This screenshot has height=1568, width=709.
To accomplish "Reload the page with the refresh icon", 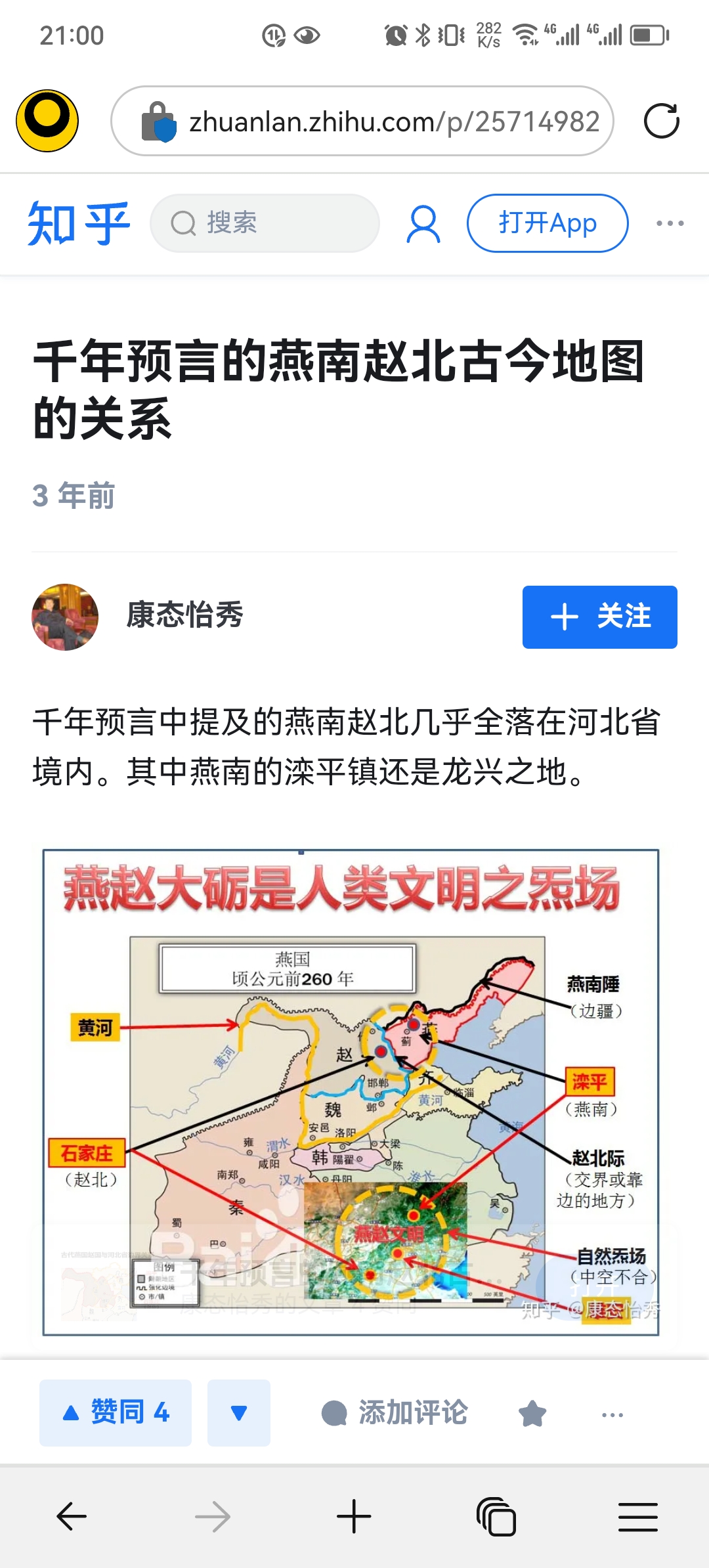I will point(661,121).
